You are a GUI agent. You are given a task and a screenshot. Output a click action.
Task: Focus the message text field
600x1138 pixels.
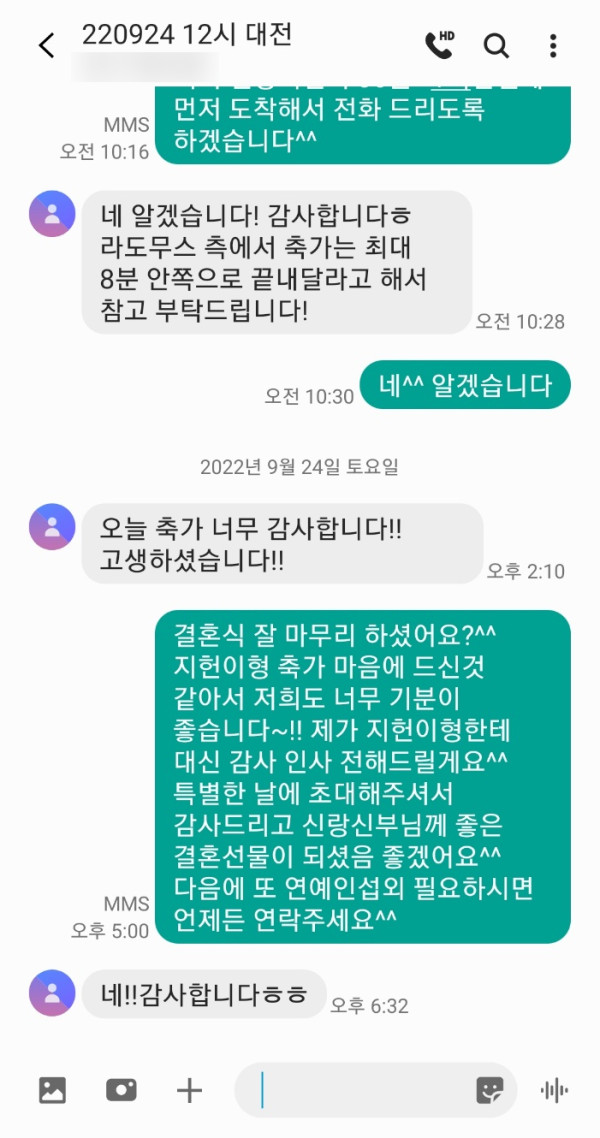360,1090
